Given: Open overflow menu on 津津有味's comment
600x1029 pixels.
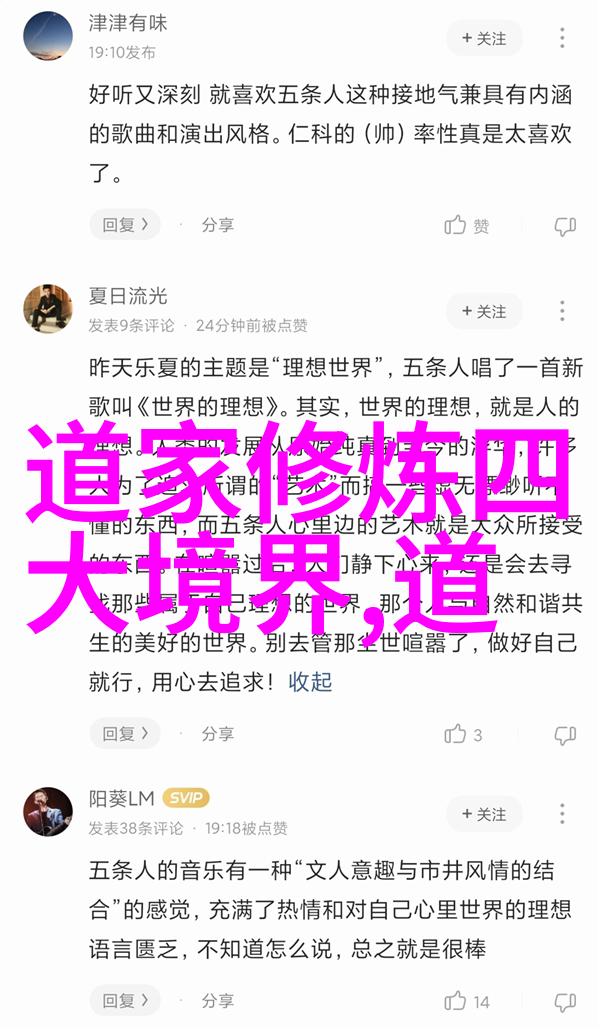Looking at the screenshot, I should pyautogui.click(x=563, y=38).
